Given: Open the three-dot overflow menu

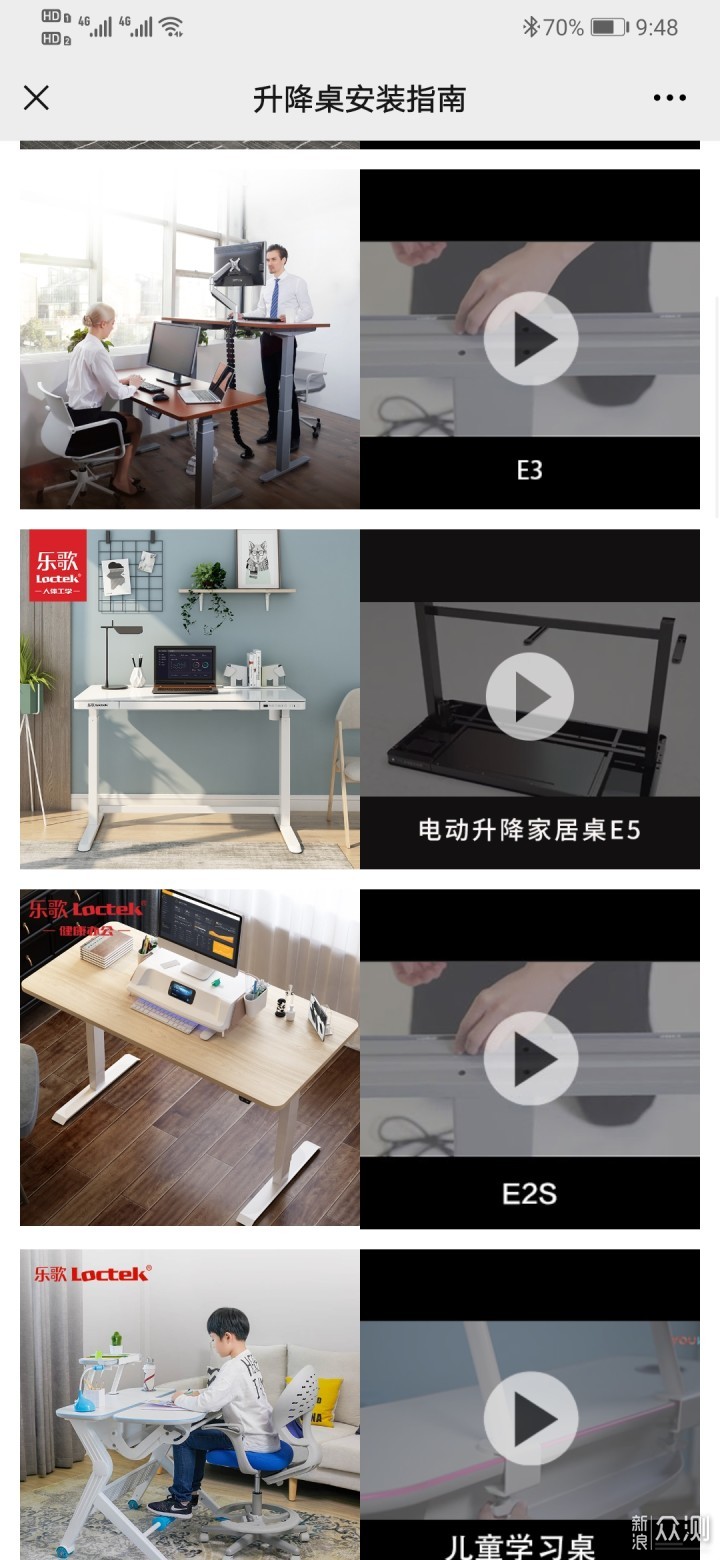Looking at the screenshot, I should [x=669, y=98].
